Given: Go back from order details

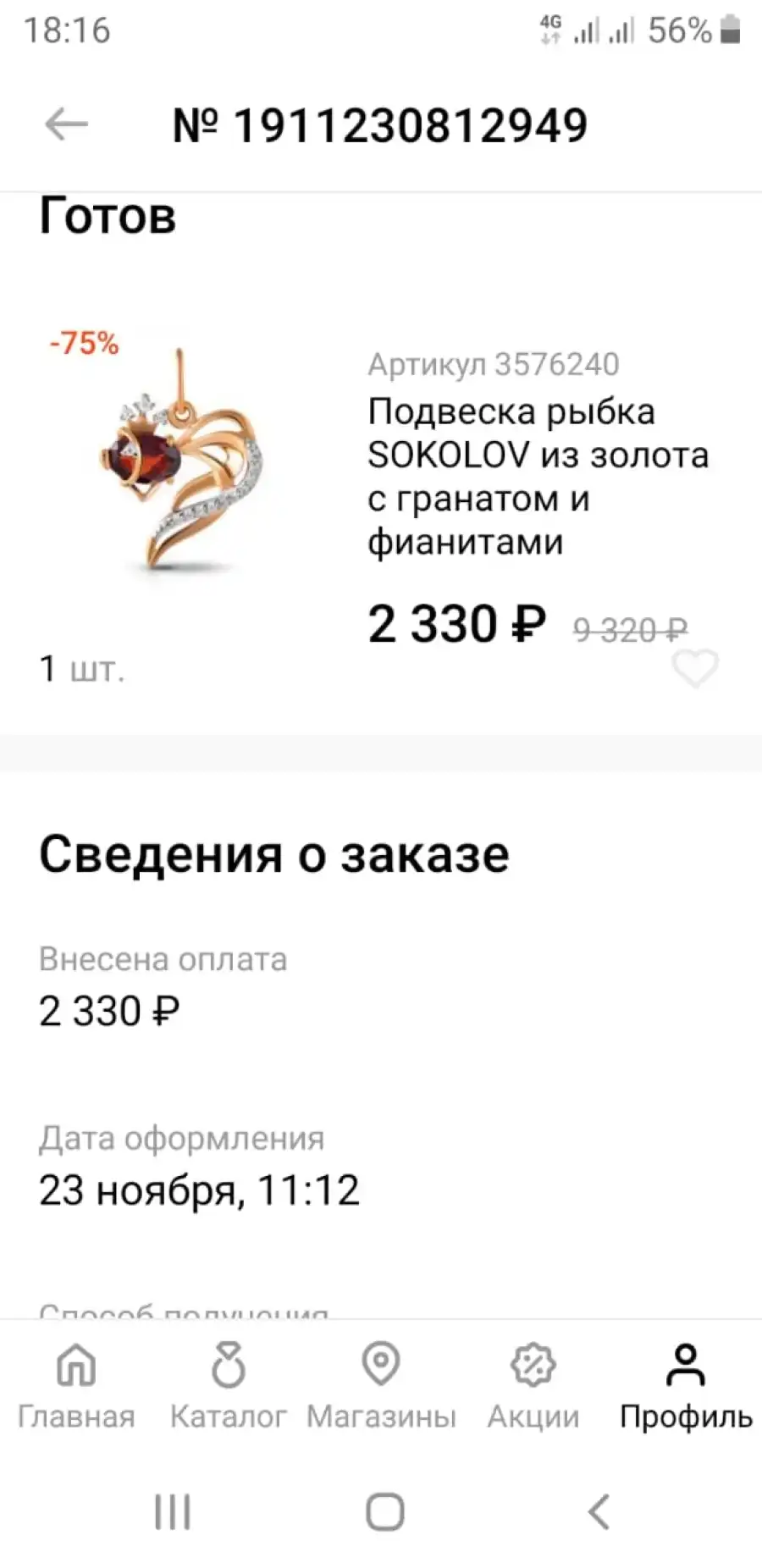Looking at the screenshot, I should (x=66, y=125).
